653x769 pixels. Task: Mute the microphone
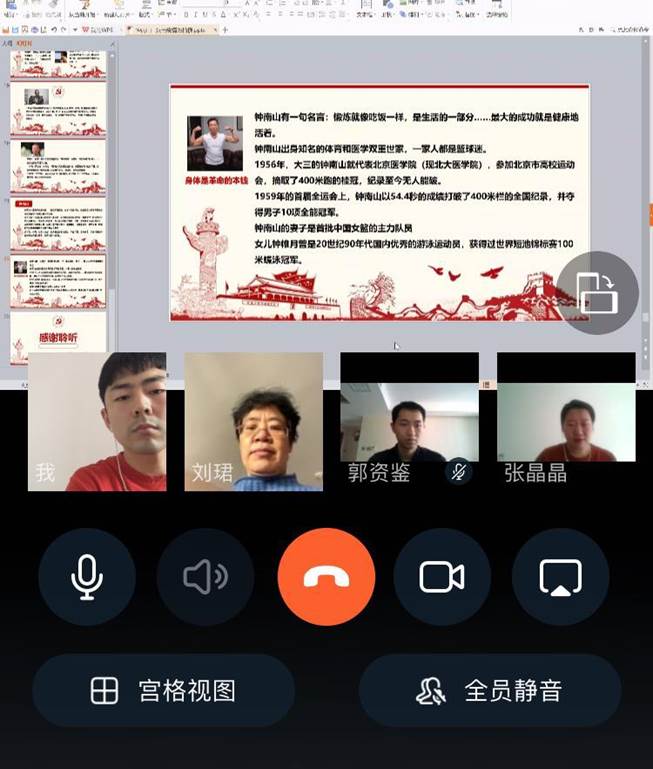click(87, 577)
